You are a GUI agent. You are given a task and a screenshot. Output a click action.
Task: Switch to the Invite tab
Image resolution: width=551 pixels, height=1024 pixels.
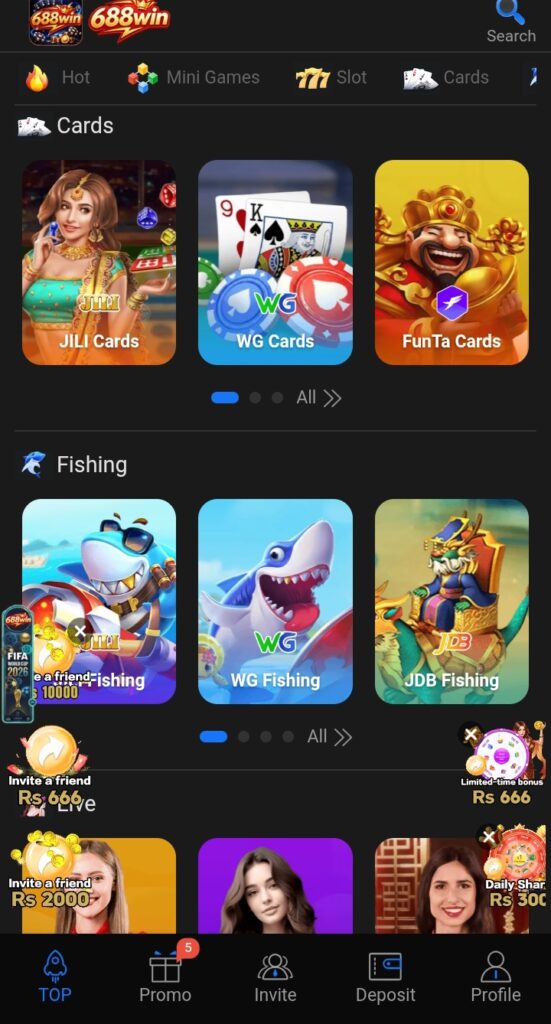pyautogui.click(x=276, y=977)
